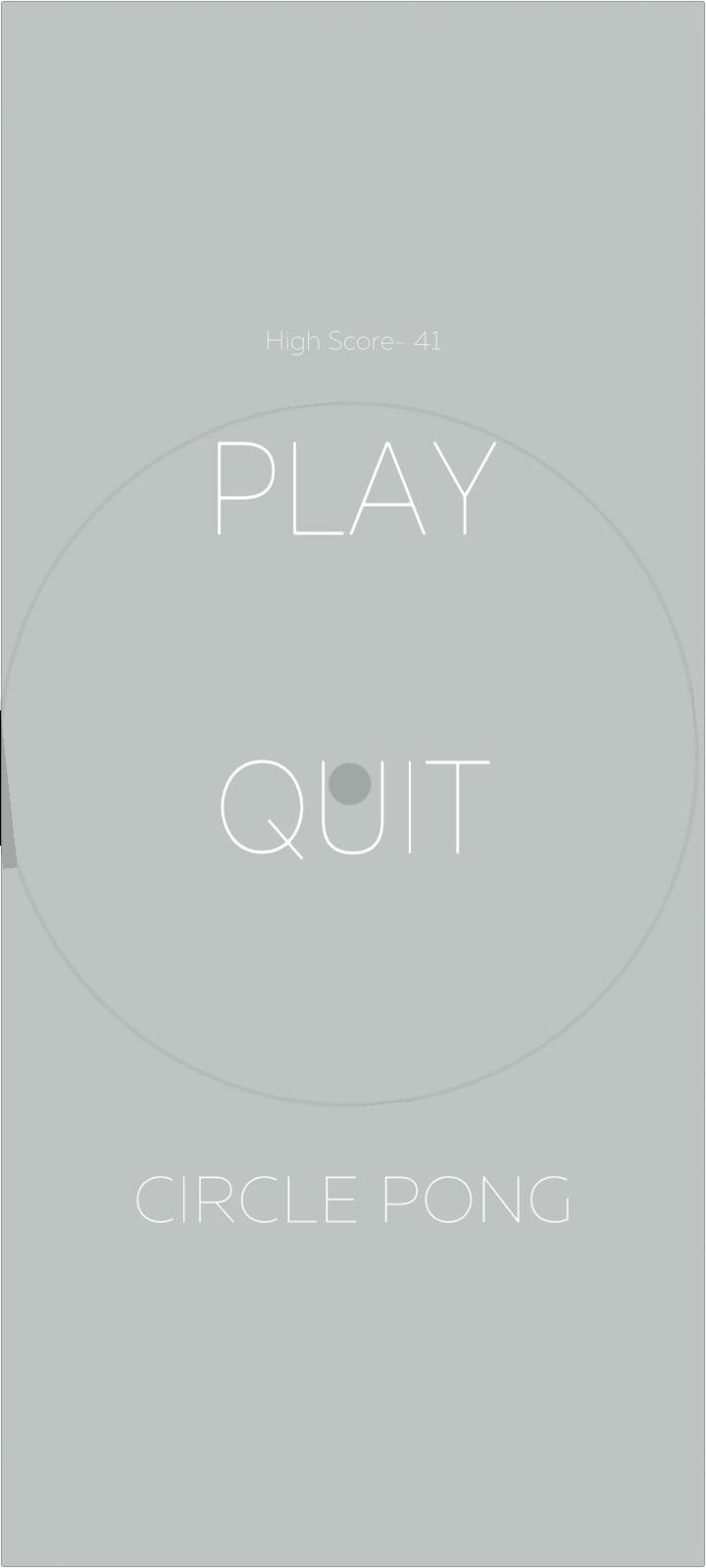
Task: Click the number 41 in the high score
Action: 426,342
